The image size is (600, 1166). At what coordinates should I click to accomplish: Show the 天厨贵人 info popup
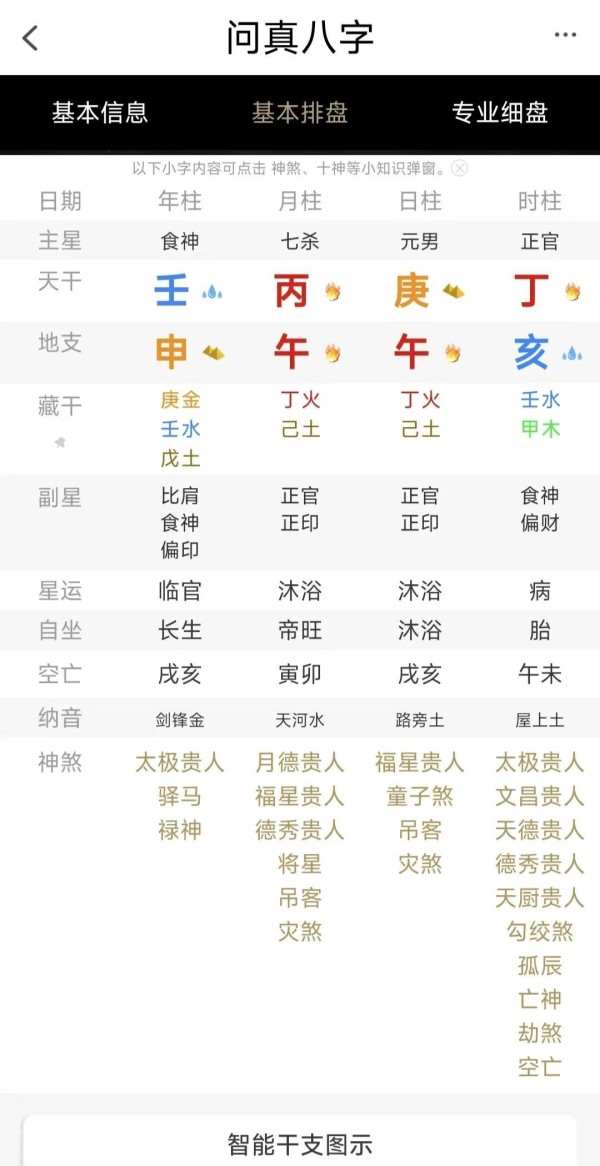540,898
